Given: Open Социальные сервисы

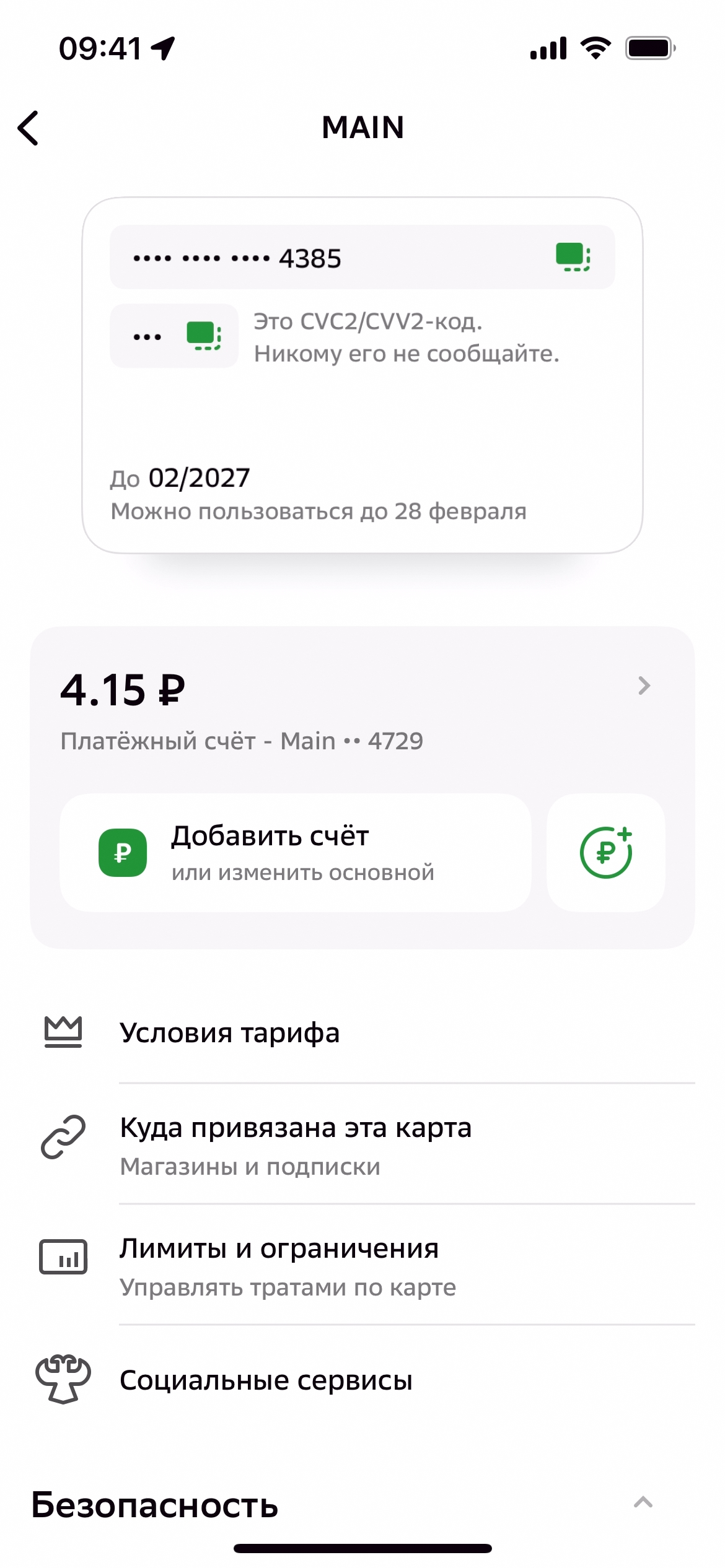Looking at the screenshot, I should click(x=362, y=1380).
